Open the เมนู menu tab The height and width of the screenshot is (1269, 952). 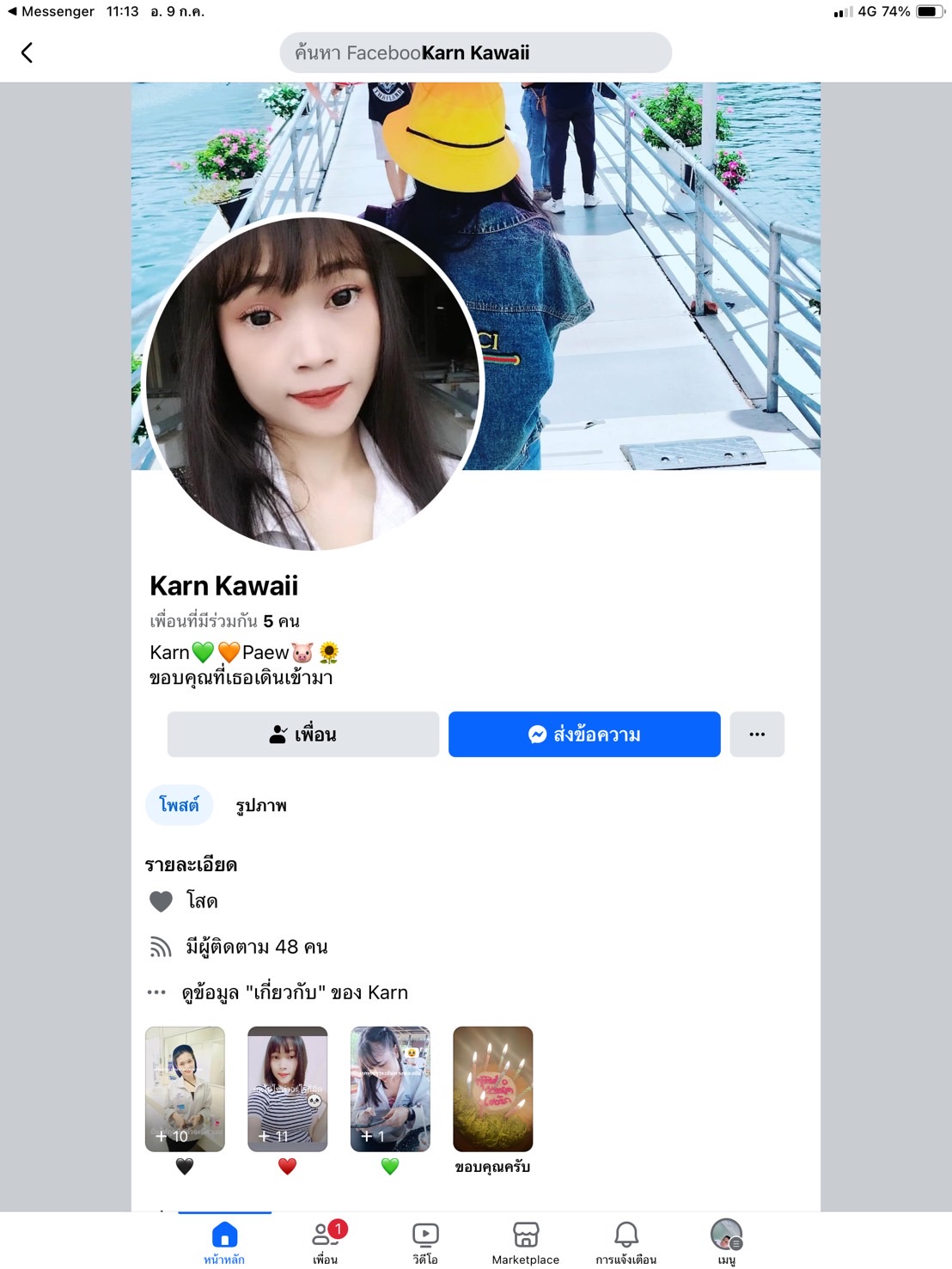point(726,1242)
